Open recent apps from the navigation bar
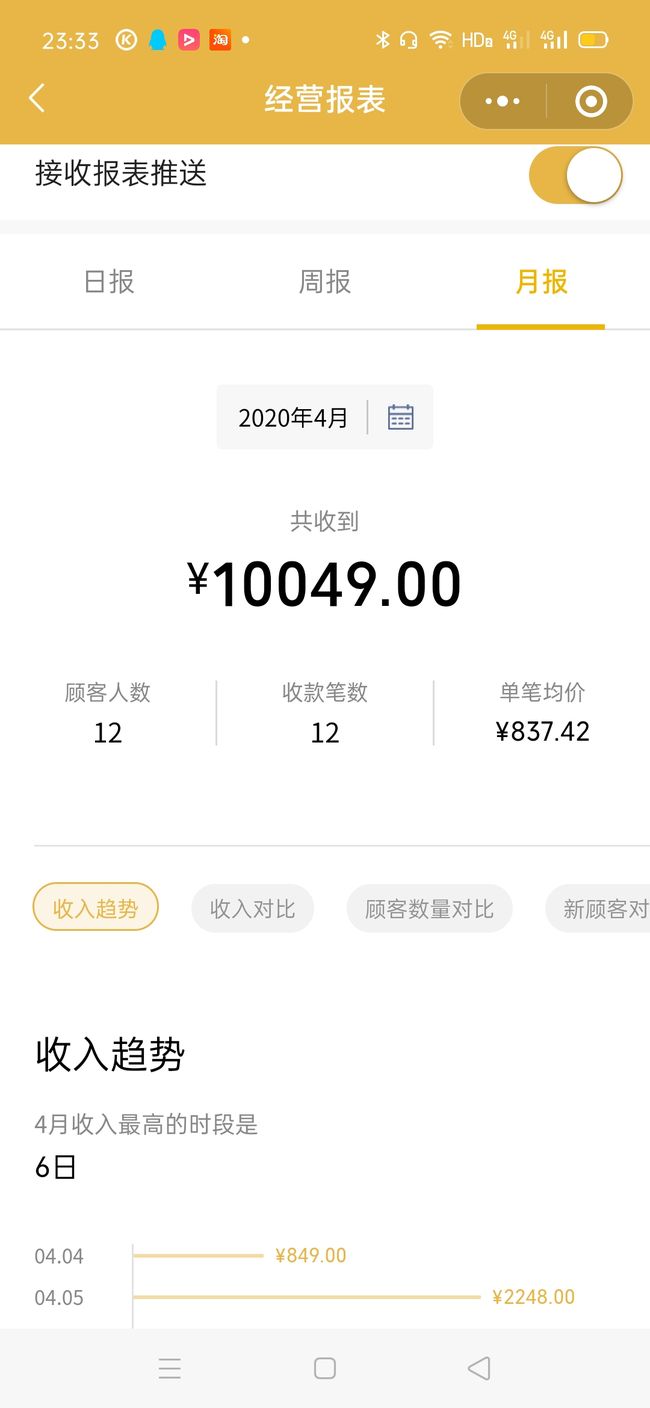The image size is (650, 1408). (x=170, y=1368)
